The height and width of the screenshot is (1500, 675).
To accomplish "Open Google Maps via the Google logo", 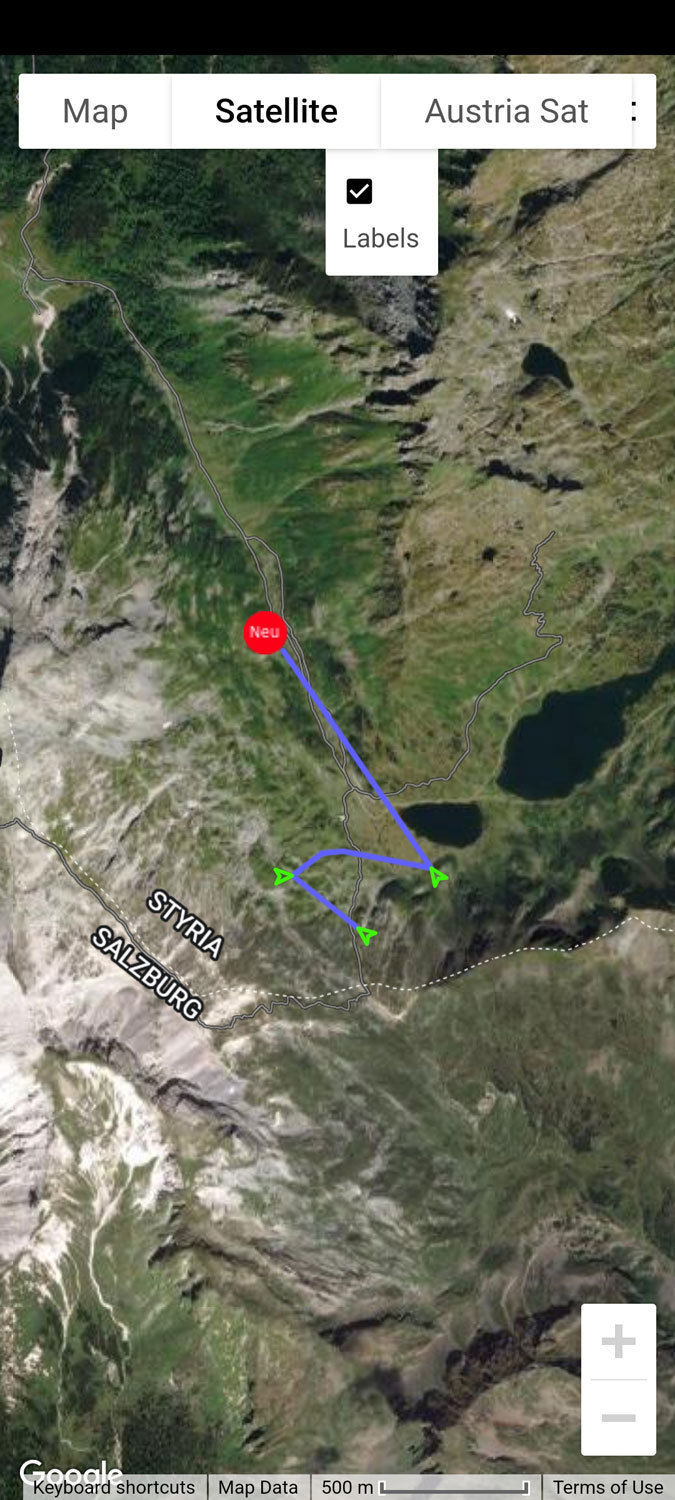I will tap(70, 1471).
